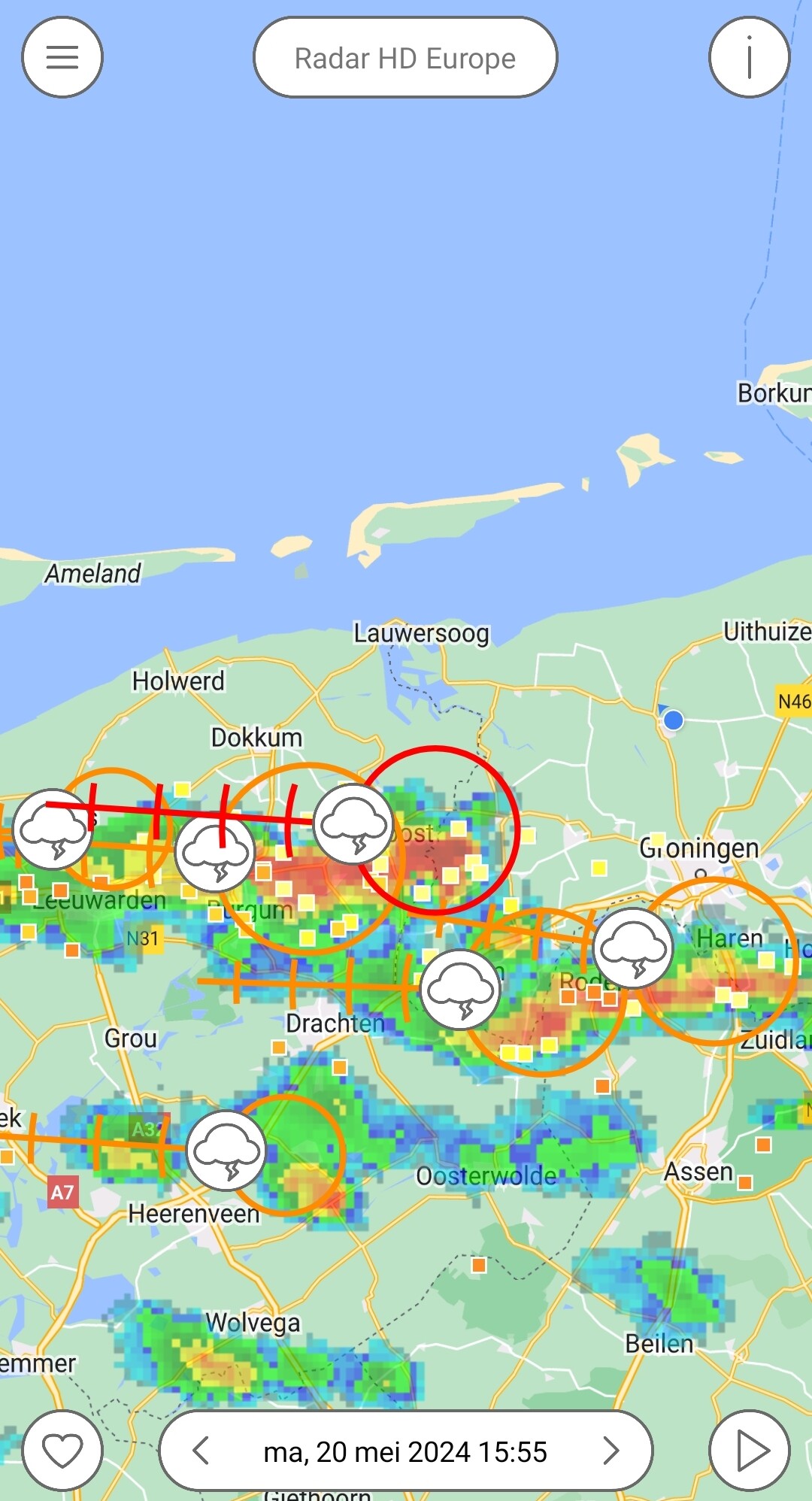Open the hamburger menu
This screenshot has width=812, height=1501.
coord(62,57)
